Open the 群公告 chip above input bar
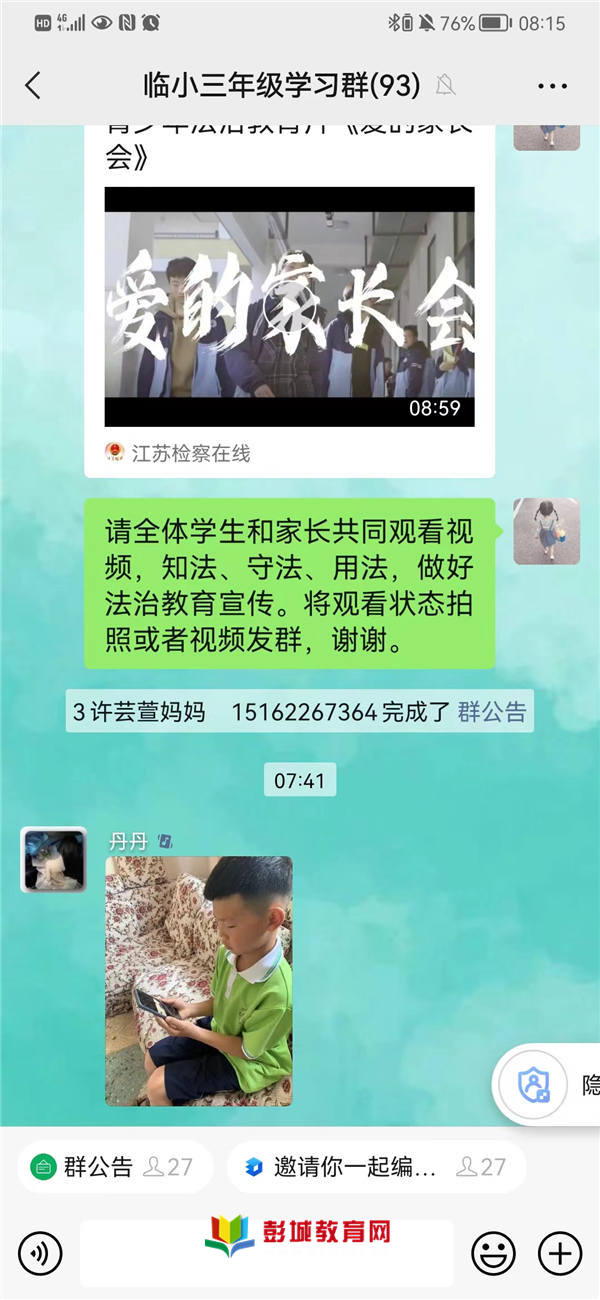The image size is (600, 1300). click(115, 1166)
